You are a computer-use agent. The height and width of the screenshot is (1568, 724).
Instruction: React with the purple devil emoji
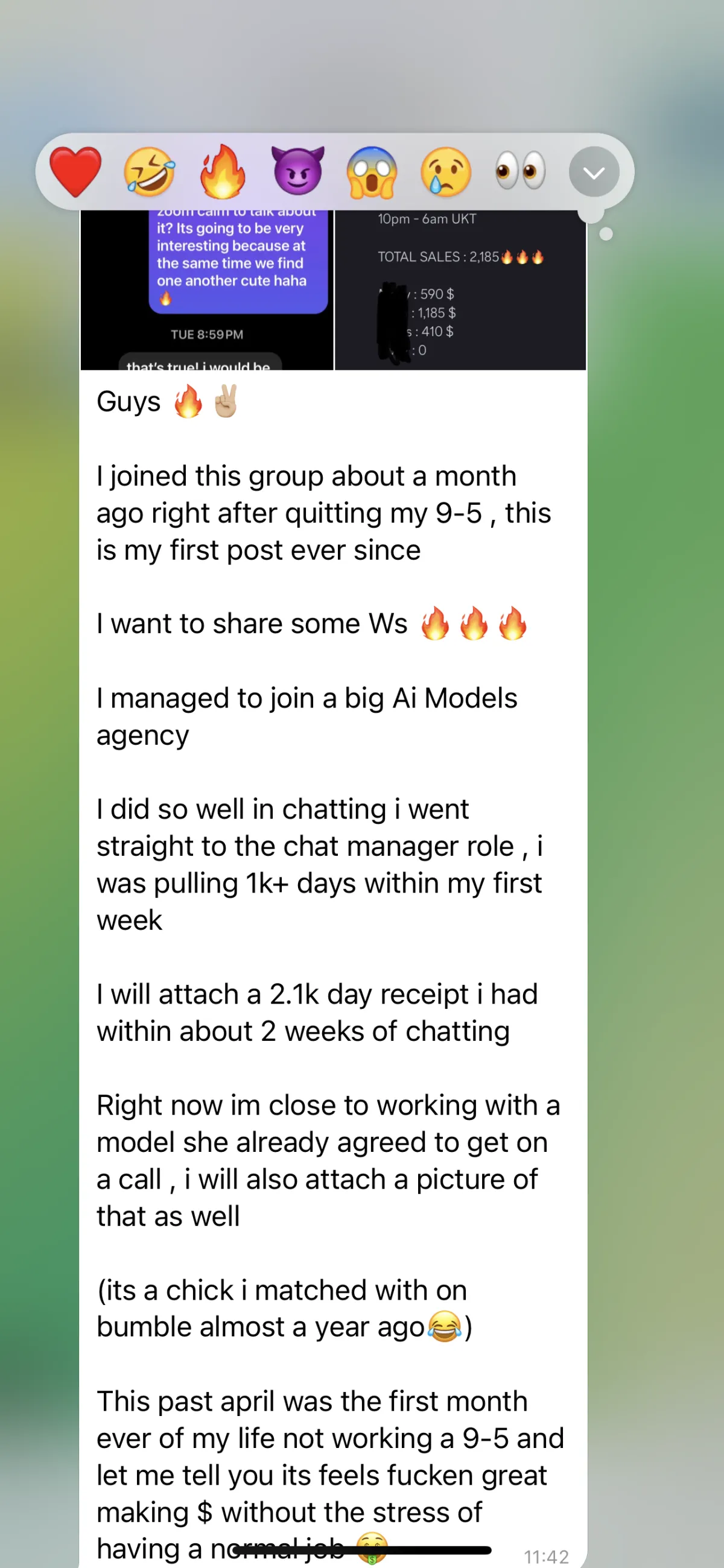pyautogui.click(x=298, y=171)
